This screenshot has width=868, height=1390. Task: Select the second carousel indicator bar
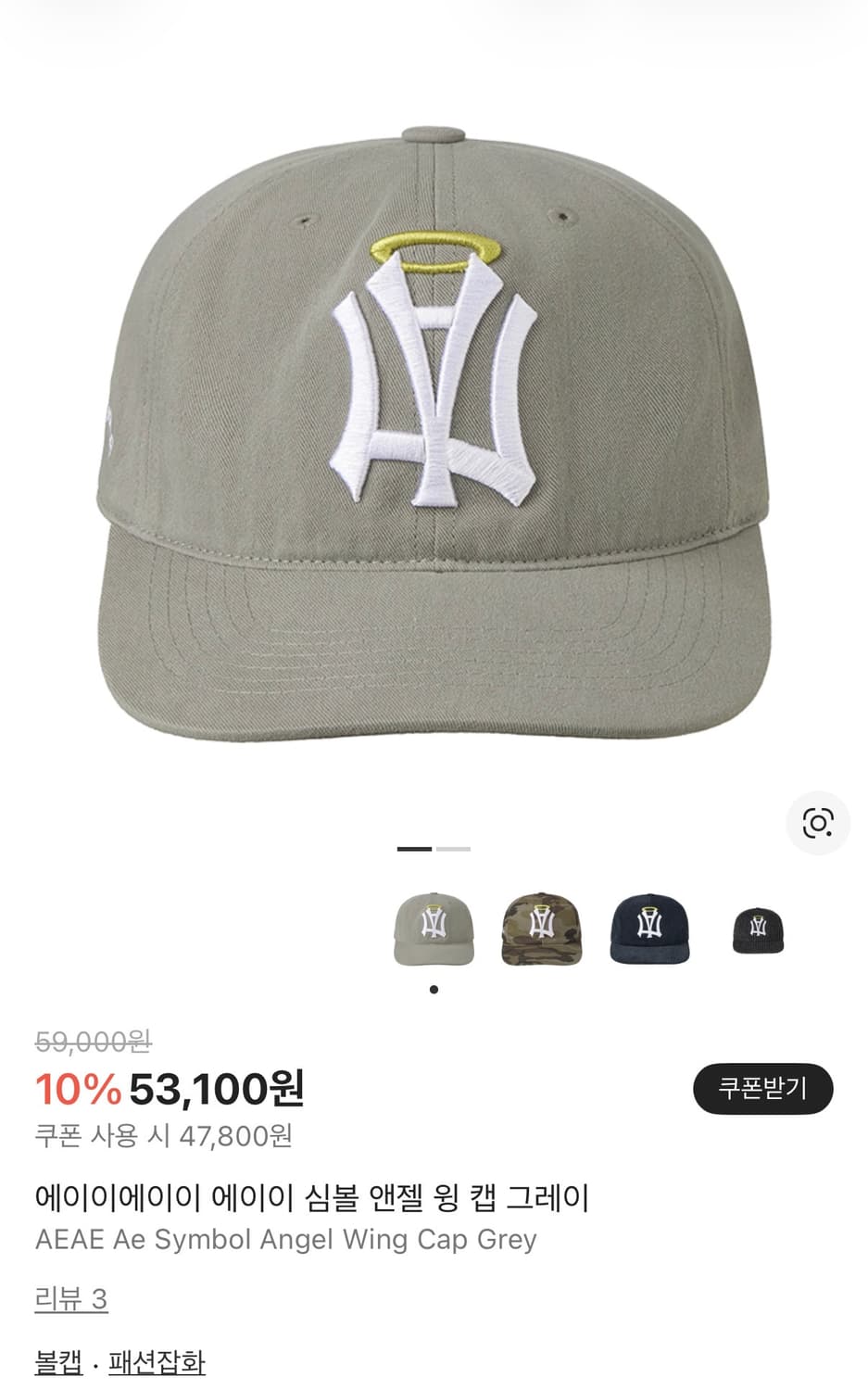(x=451, y=850)
